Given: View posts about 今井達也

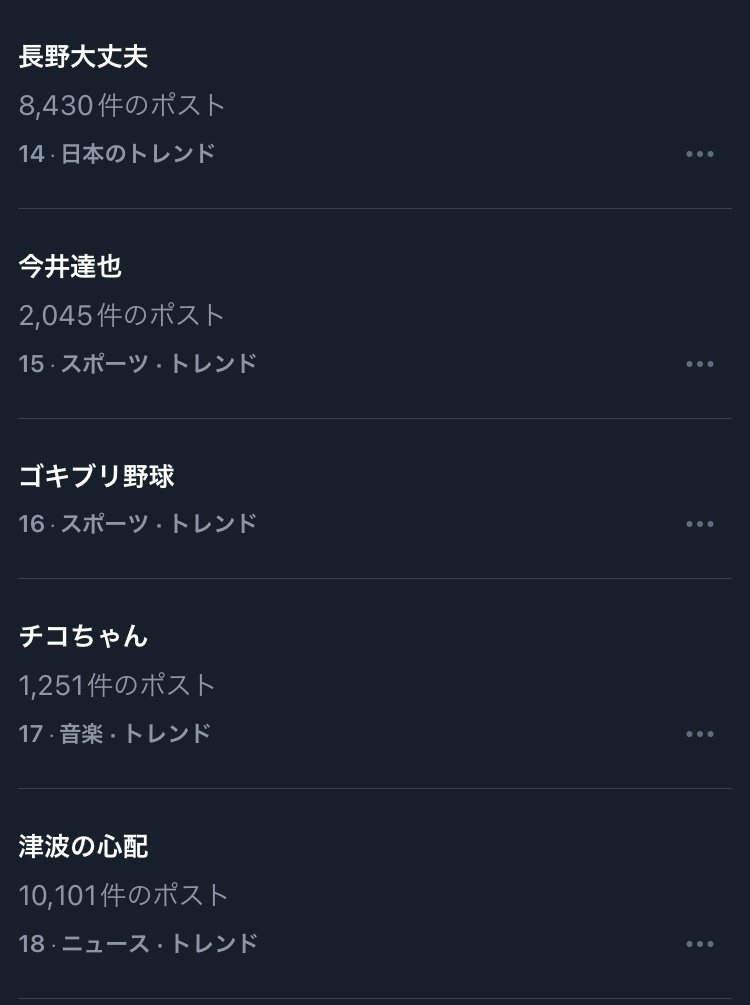Looking at the screenshot, I should pos(70,267).
